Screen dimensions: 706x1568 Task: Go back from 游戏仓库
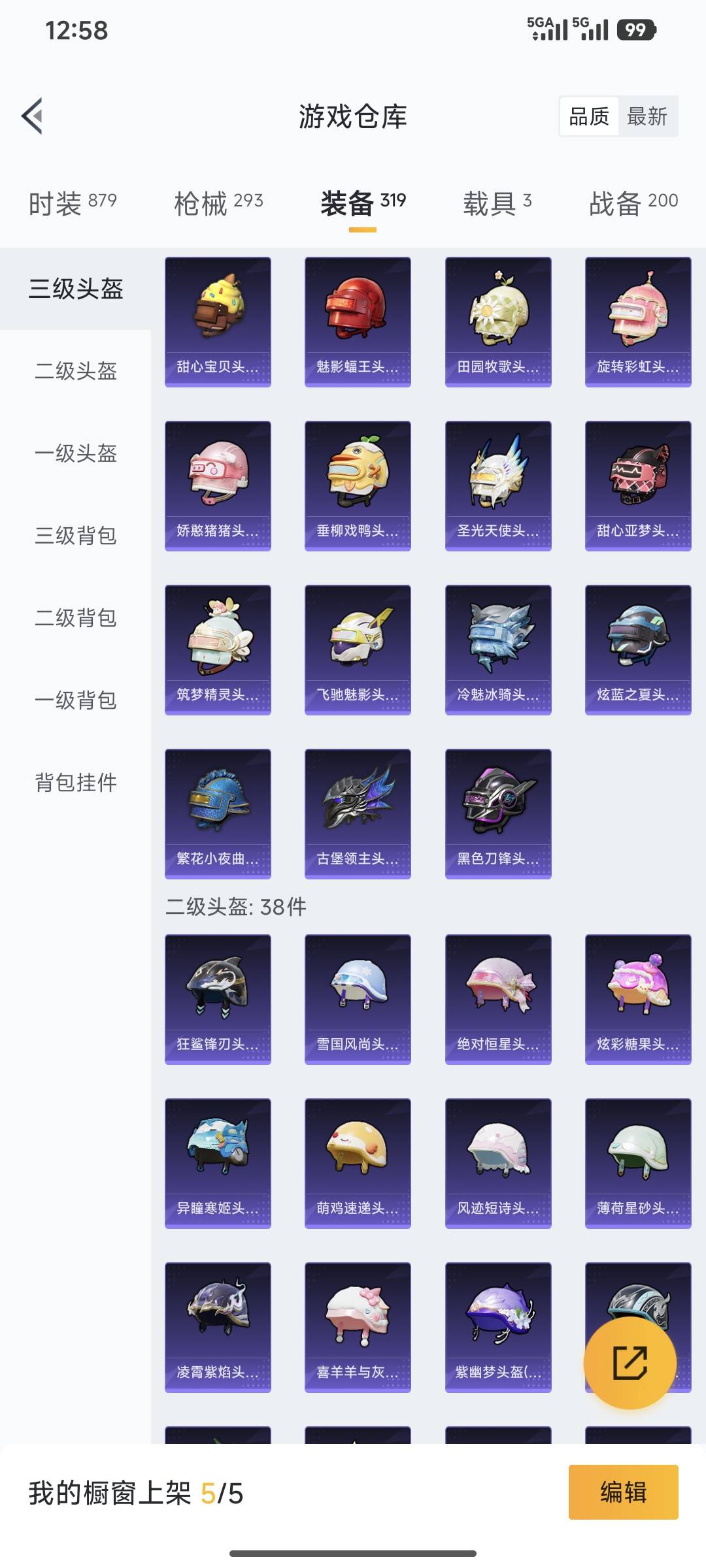tap(33, 116)
